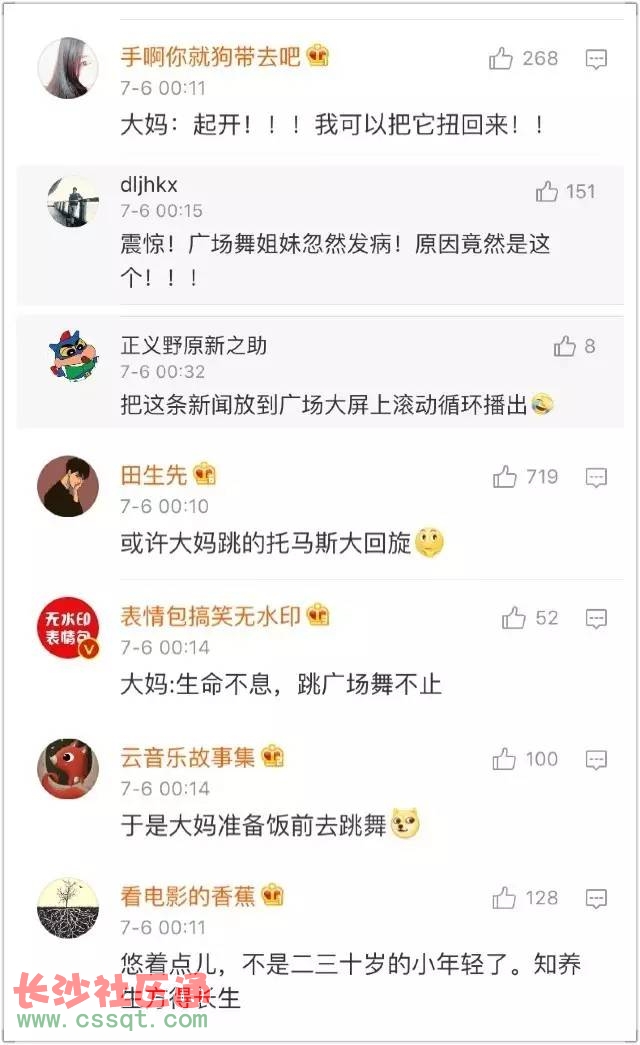Like dljhkx's comment
This screenshot has width=640, height=1045.
[x=547, y=191]
